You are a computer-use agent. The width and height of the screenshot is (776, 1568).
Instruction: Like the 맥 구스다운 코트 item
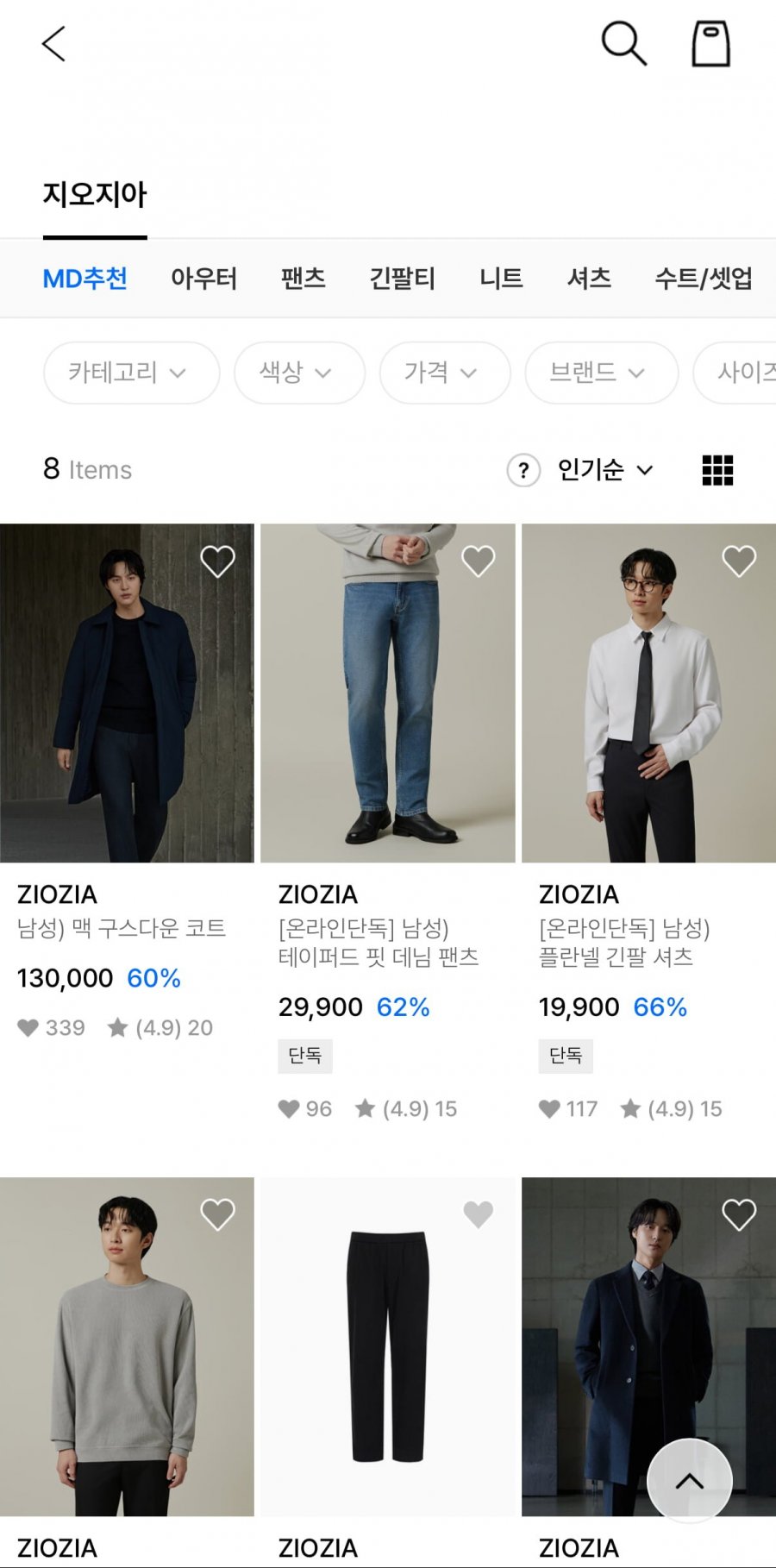(x=217, y=561)
